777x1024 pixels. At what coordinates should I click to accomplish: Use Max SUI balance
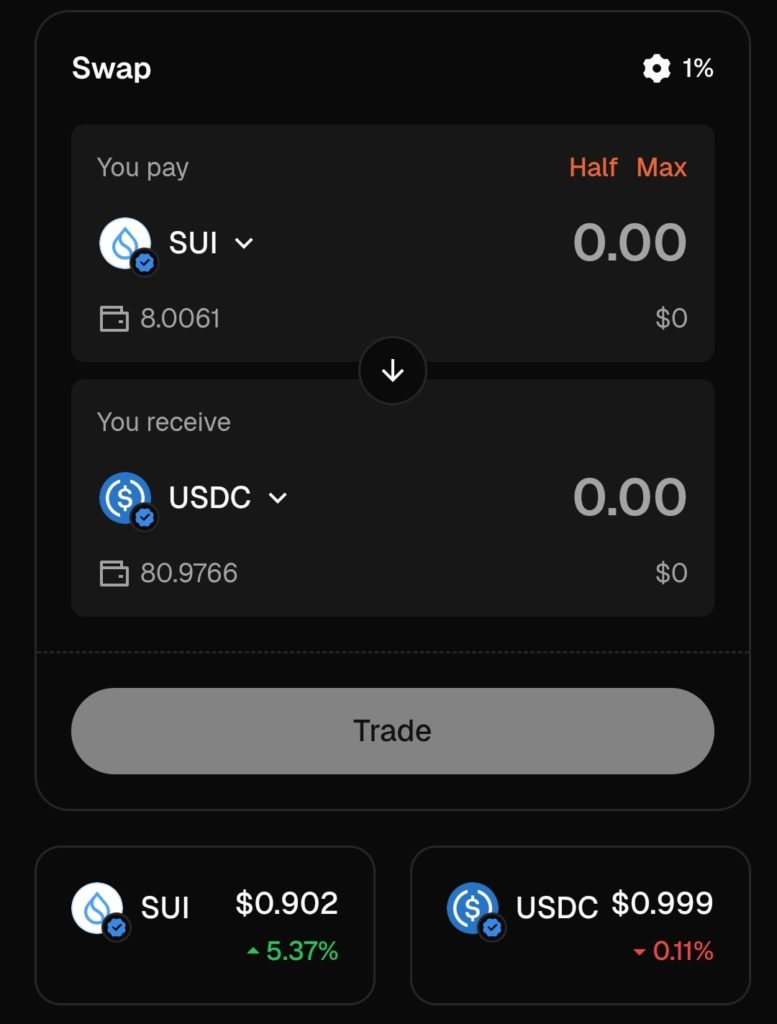[661, 167]
